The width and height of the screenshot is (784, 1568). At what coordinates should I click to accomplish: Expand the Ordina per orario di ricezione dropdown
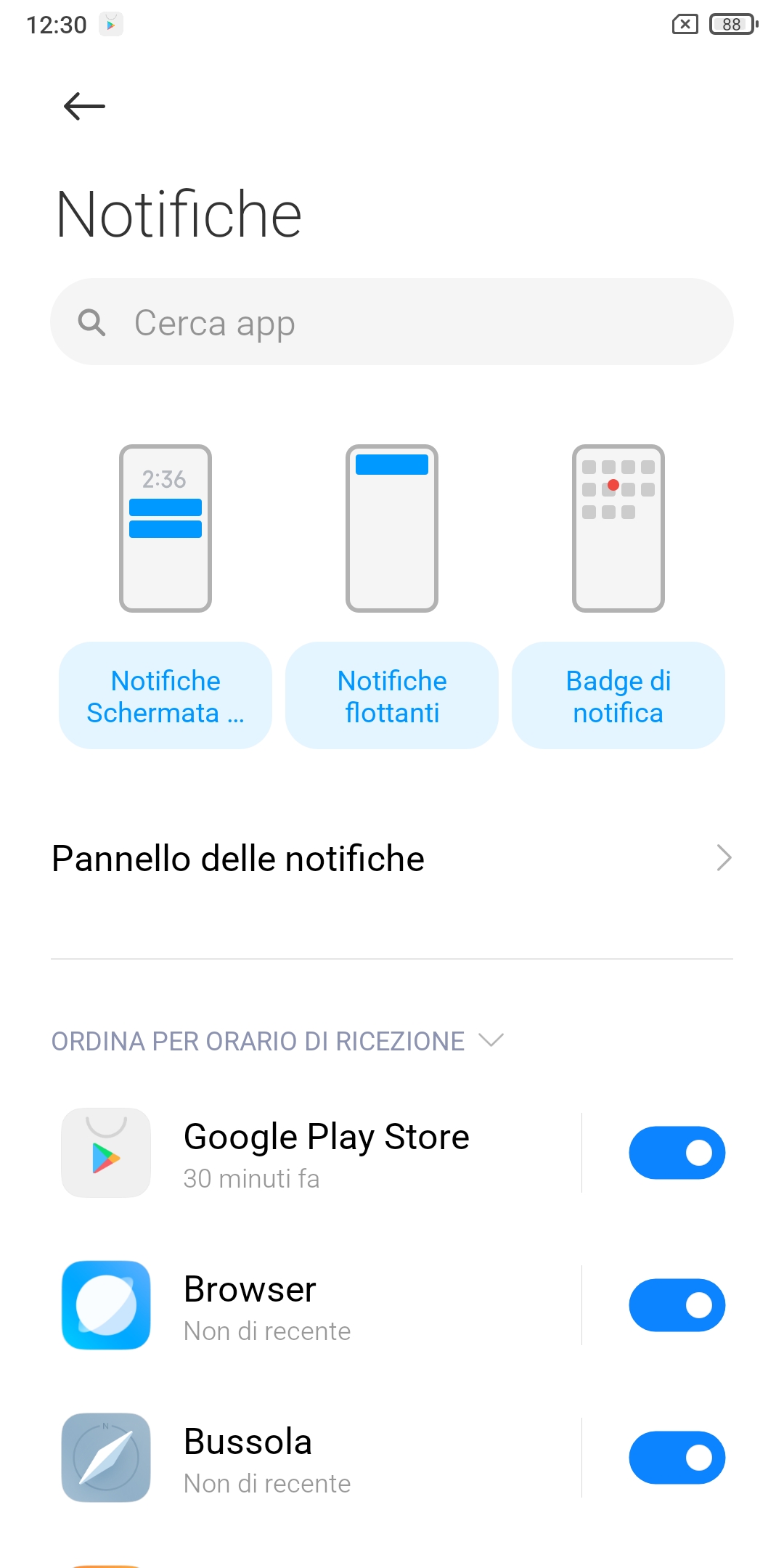pos(277,1041)
